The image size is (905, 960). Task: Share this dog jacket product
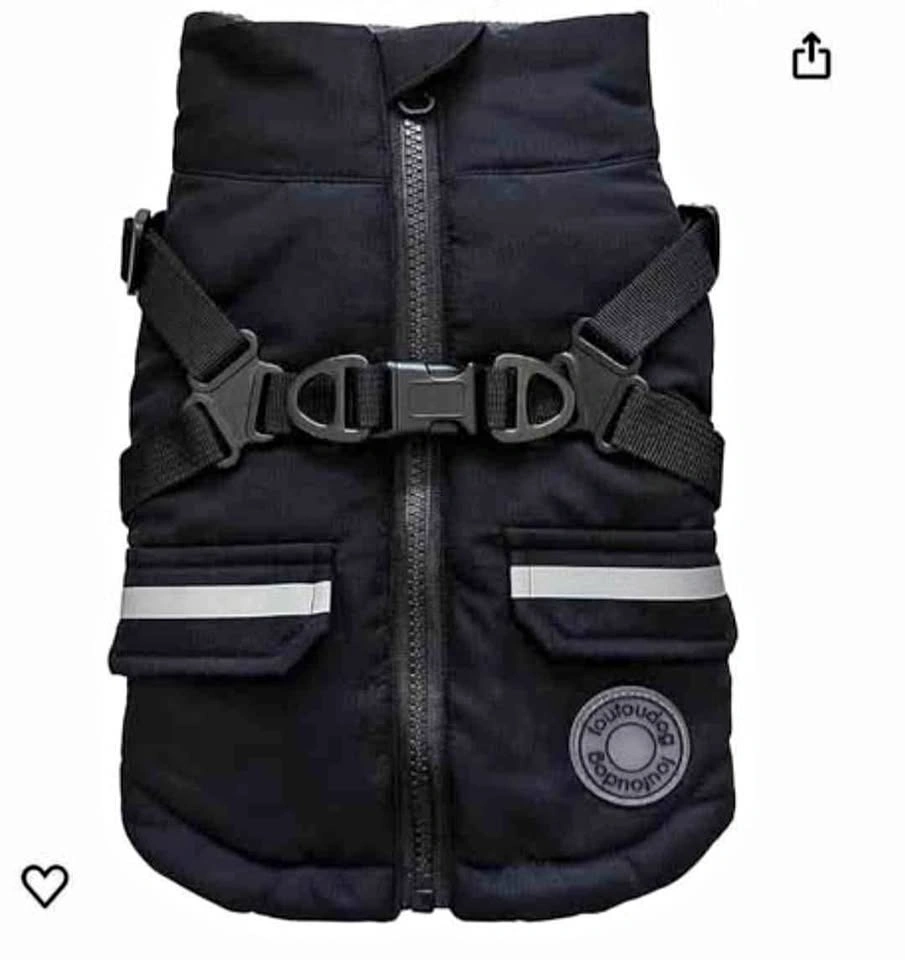(x=811, y=55)
